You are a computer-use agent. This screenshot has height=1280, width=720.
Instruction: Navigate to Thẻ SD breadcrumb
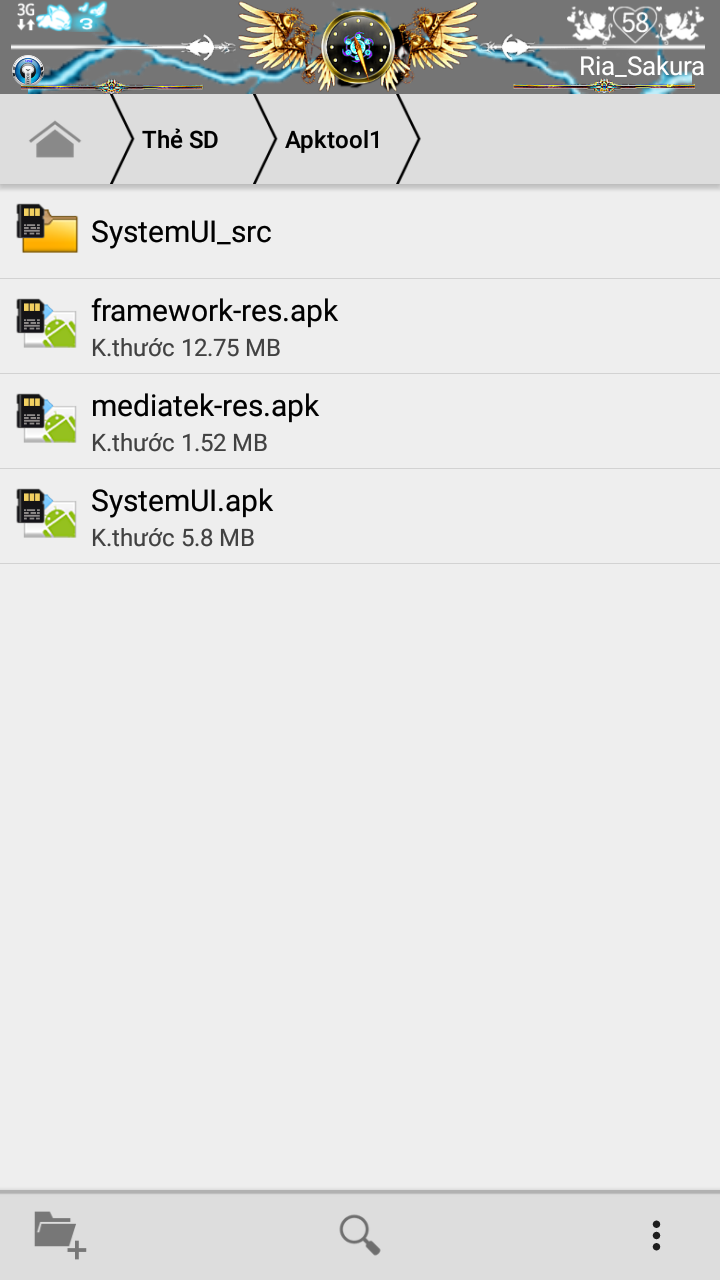[180, 140]
